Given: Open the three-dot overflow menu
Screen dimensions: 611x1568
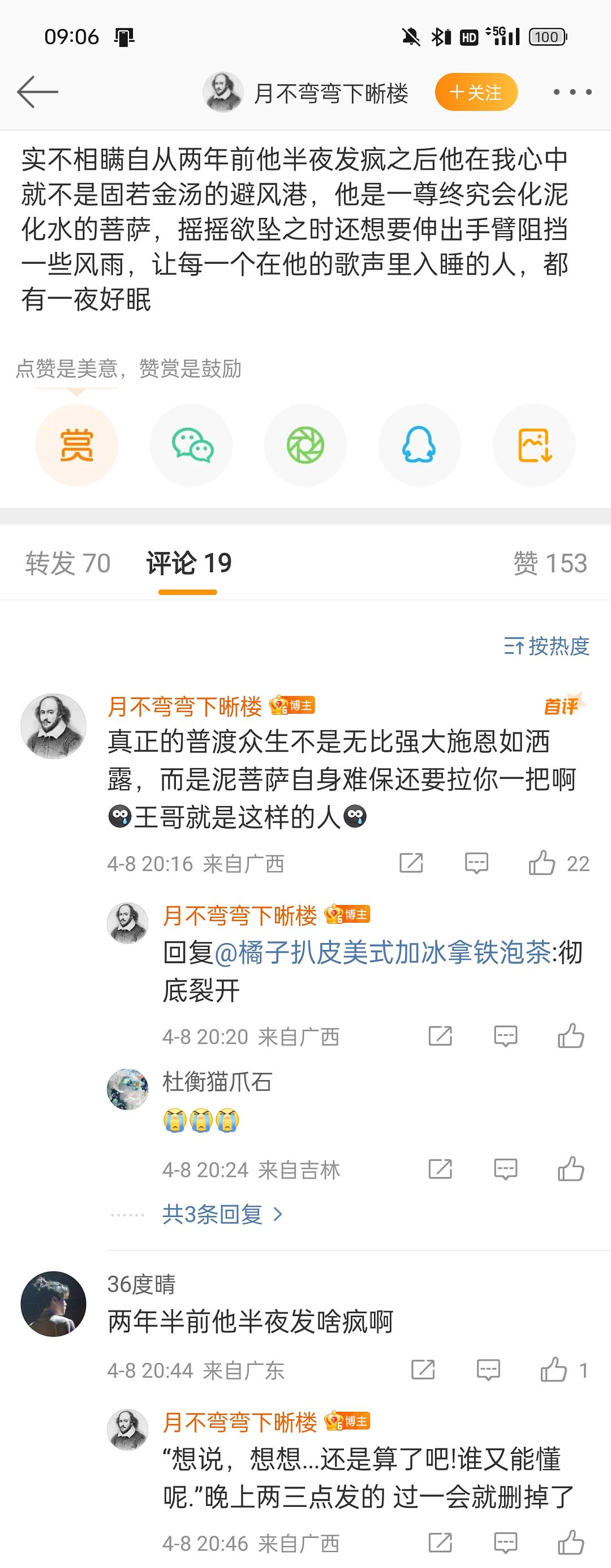Looking at the screenshot, I should pos(572,92).
